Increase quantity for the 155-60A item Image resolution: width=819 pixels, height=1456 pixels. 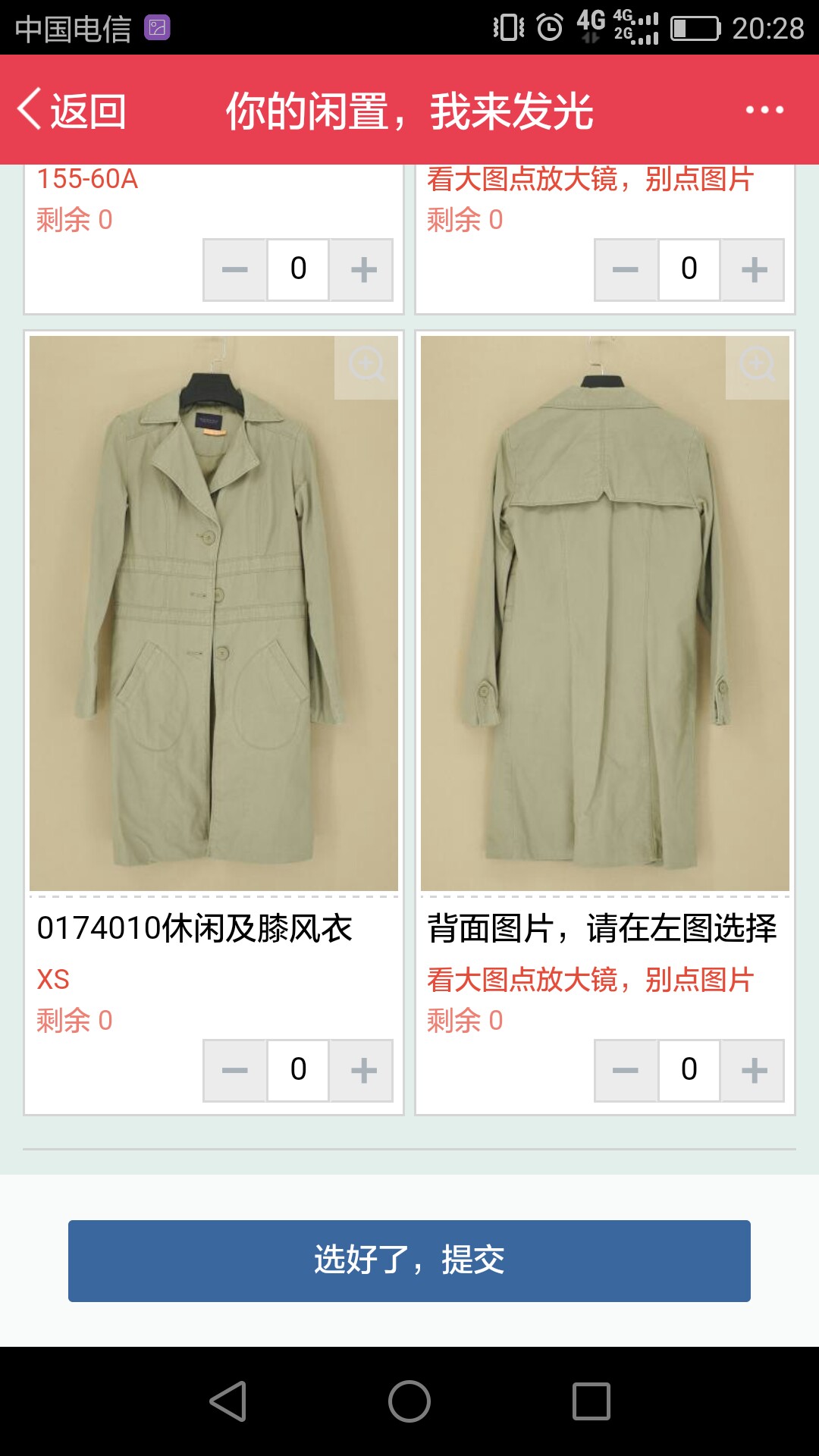tap(362, 270)
